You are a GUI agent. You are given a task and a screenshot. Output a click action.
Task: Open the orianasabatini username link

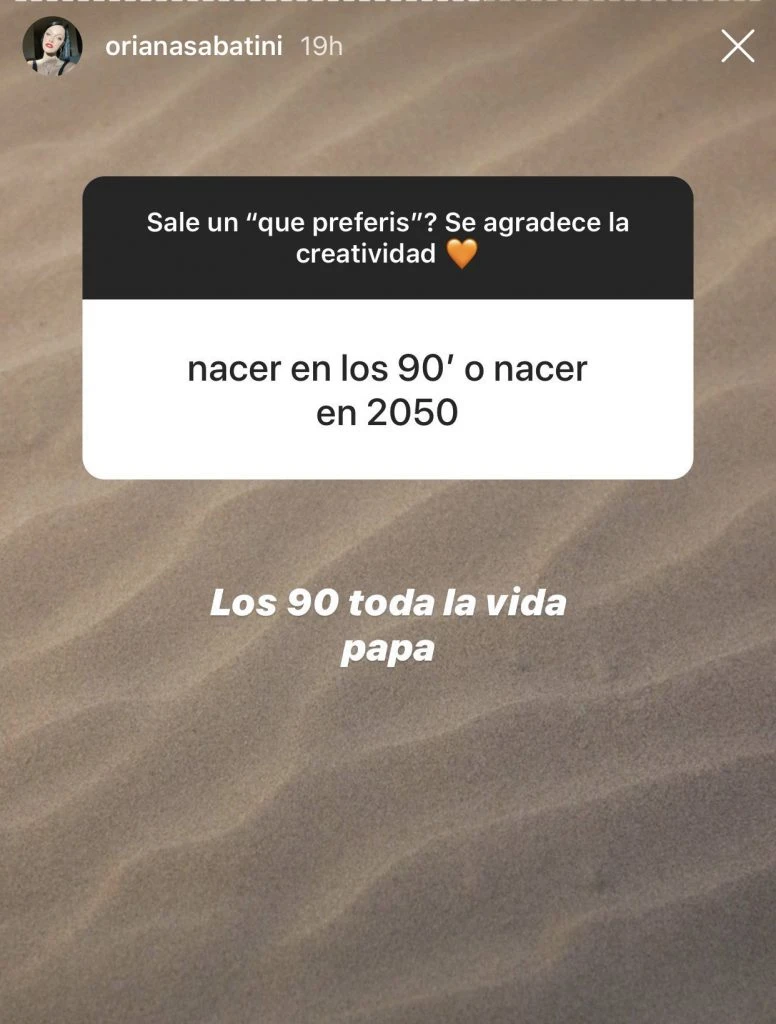pos(194,47)
